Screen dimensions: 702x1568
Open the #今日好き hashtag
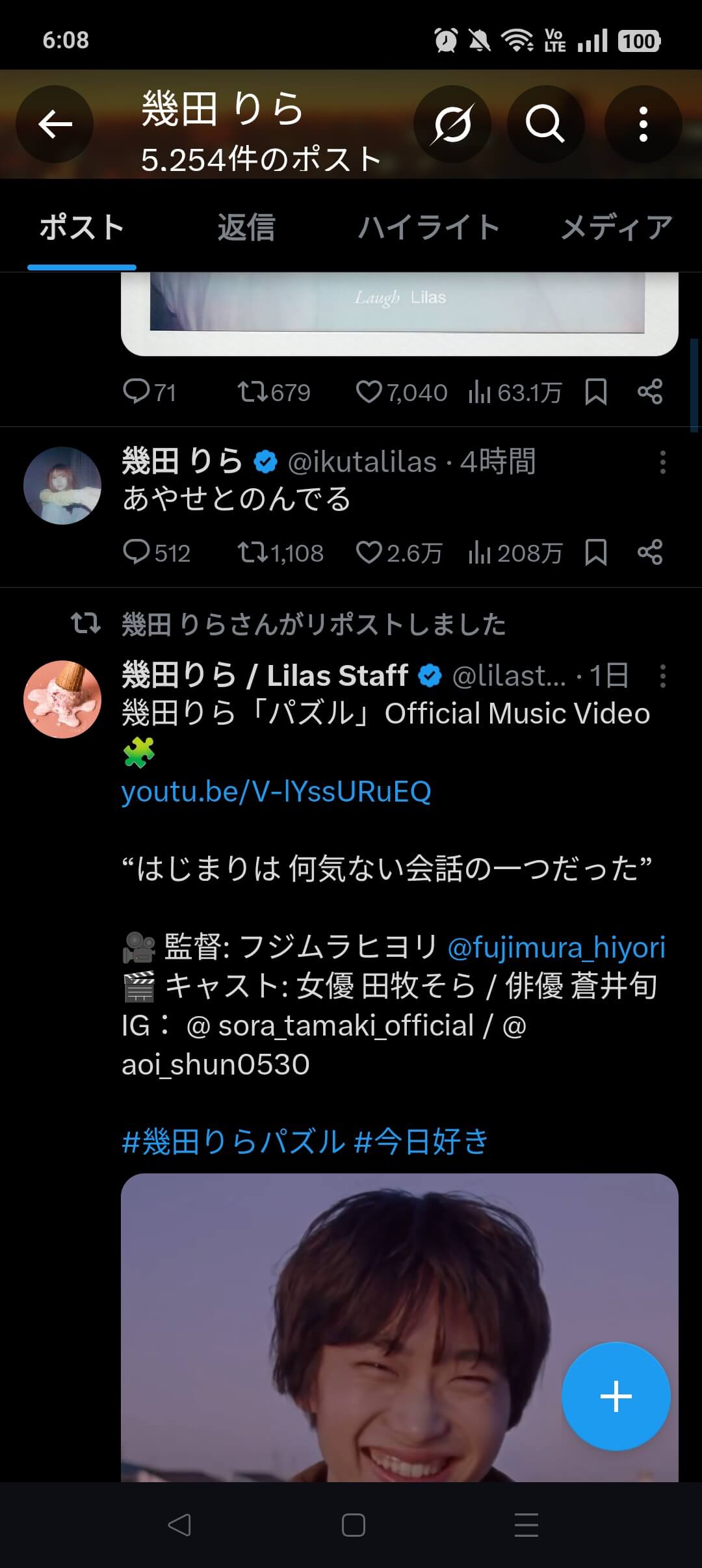pos(421,1142)
